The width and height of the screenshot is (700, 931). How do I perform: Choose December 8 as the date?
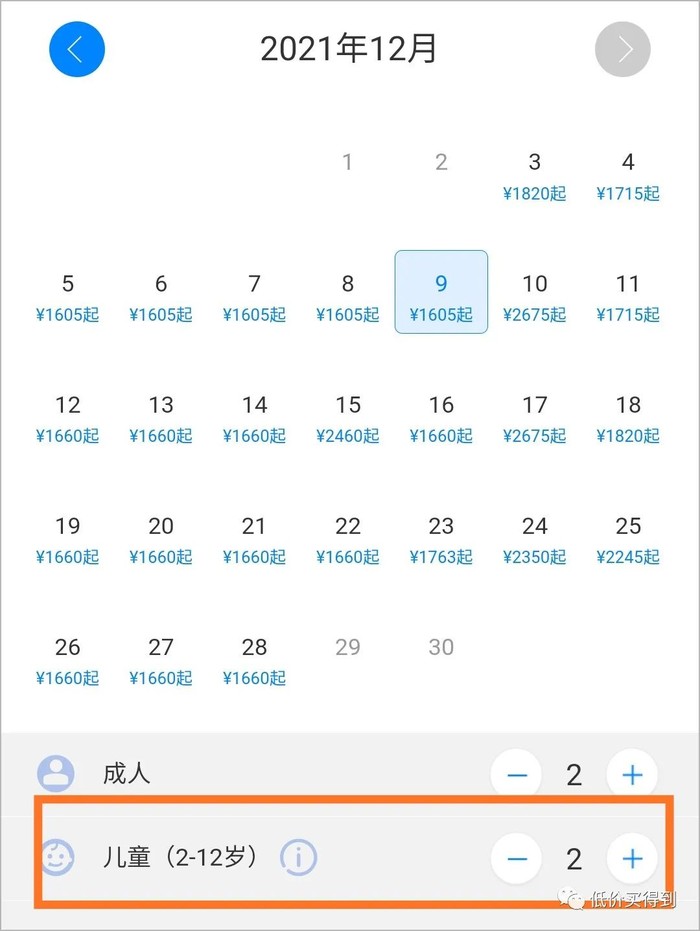click(348, 297)
